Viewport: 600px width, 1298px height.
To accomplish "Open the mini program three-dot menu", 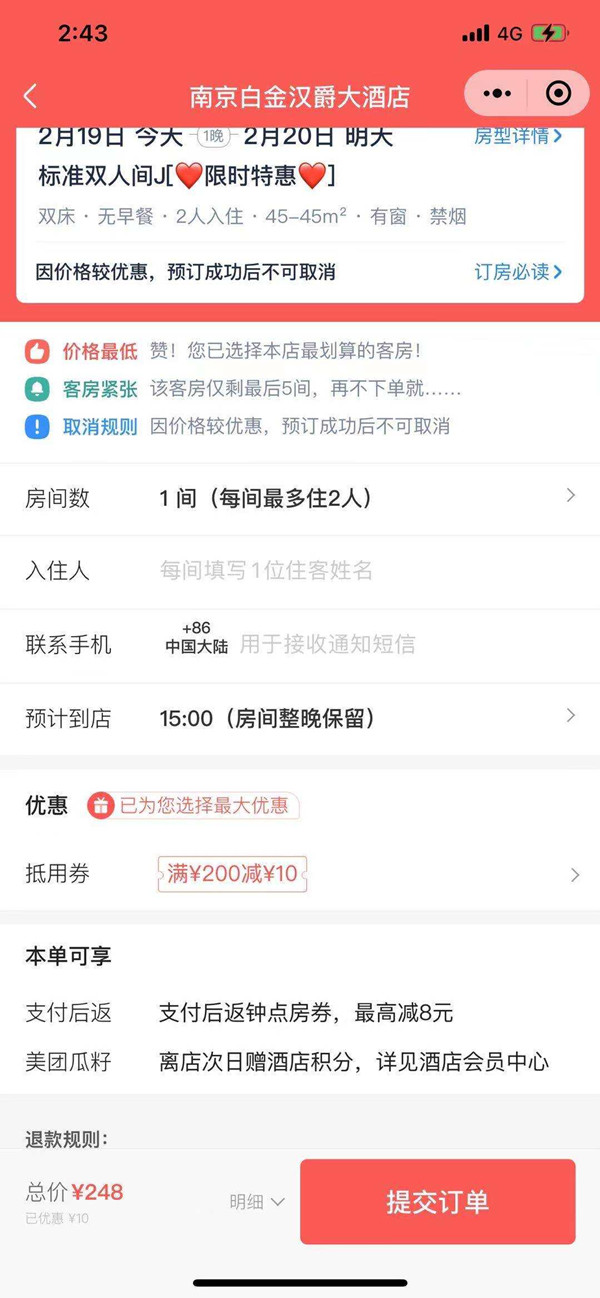I will (497, 94).
